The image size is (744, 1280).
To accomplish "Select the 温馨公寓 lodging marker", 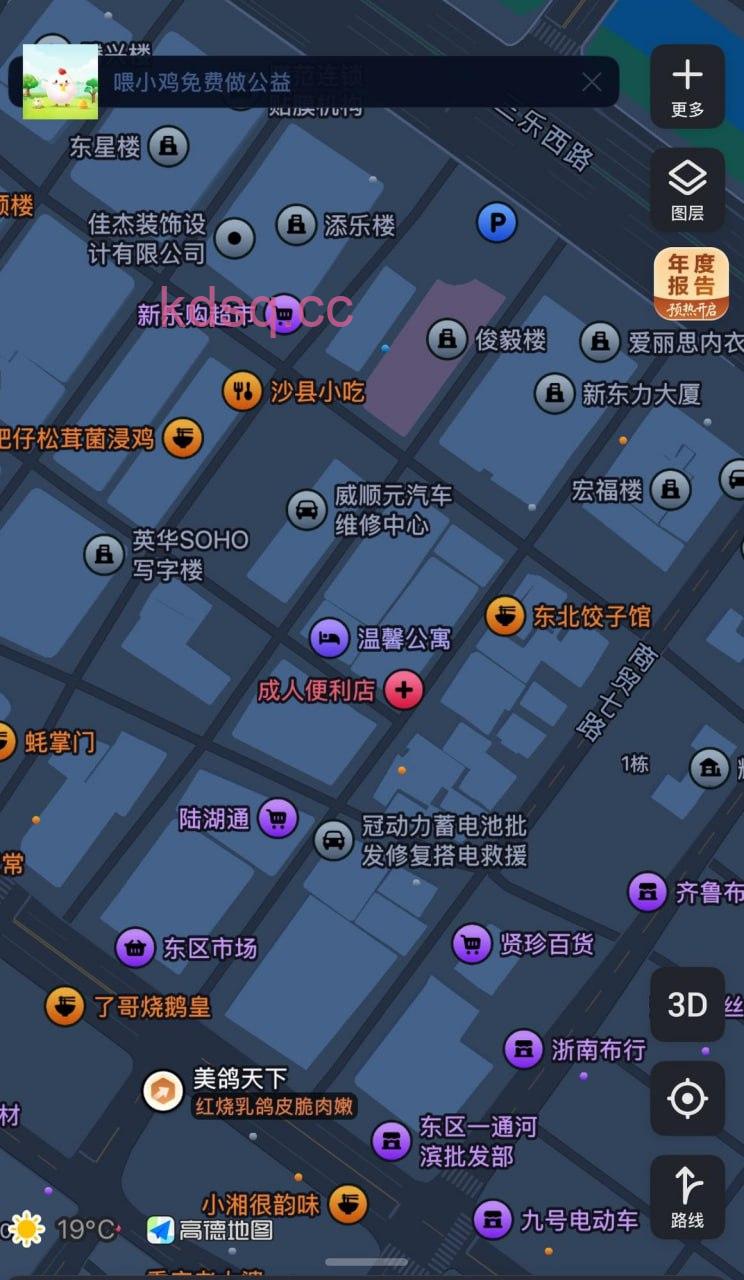I will [329, 637].
